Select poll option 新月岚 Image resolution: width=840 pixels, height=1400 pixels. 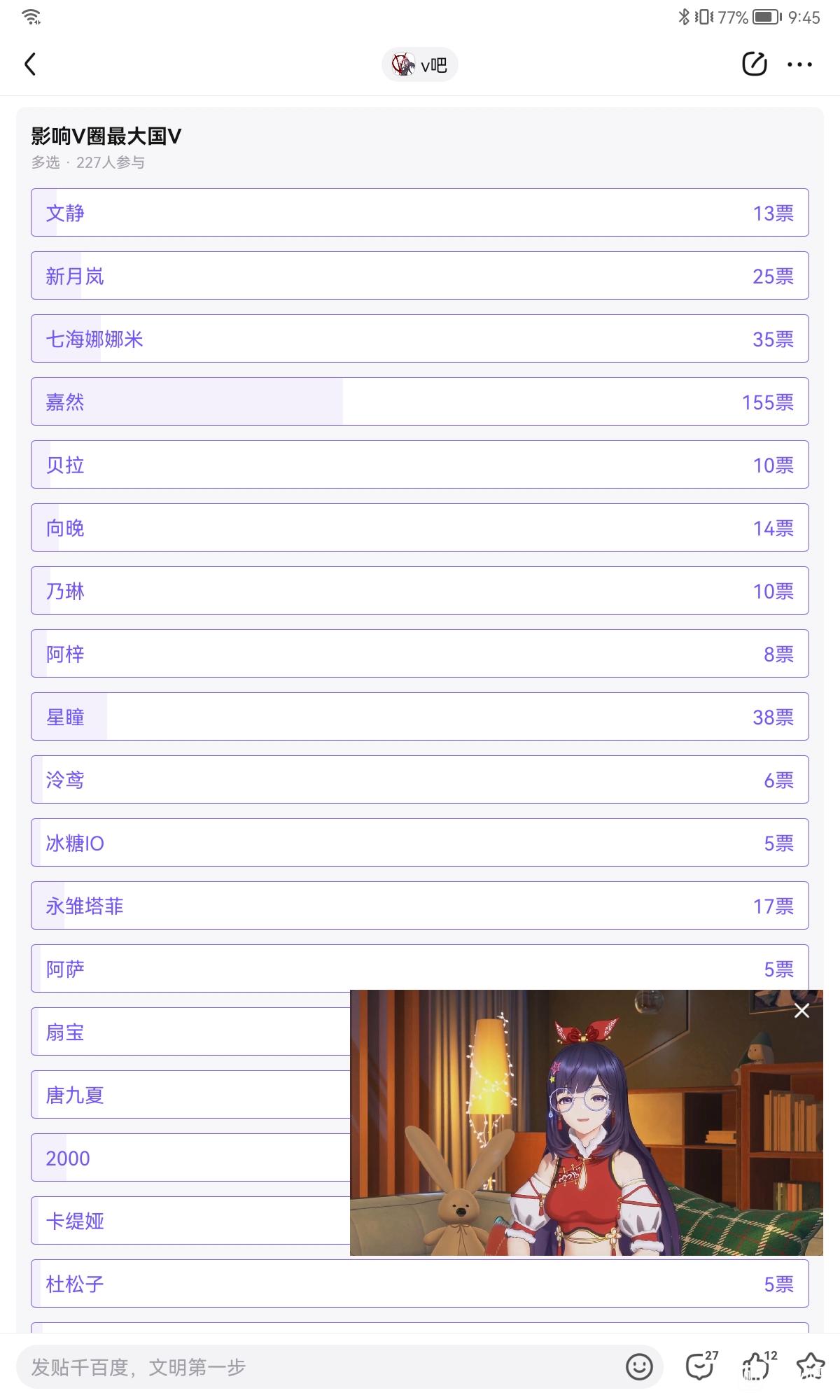coord(420,275)
